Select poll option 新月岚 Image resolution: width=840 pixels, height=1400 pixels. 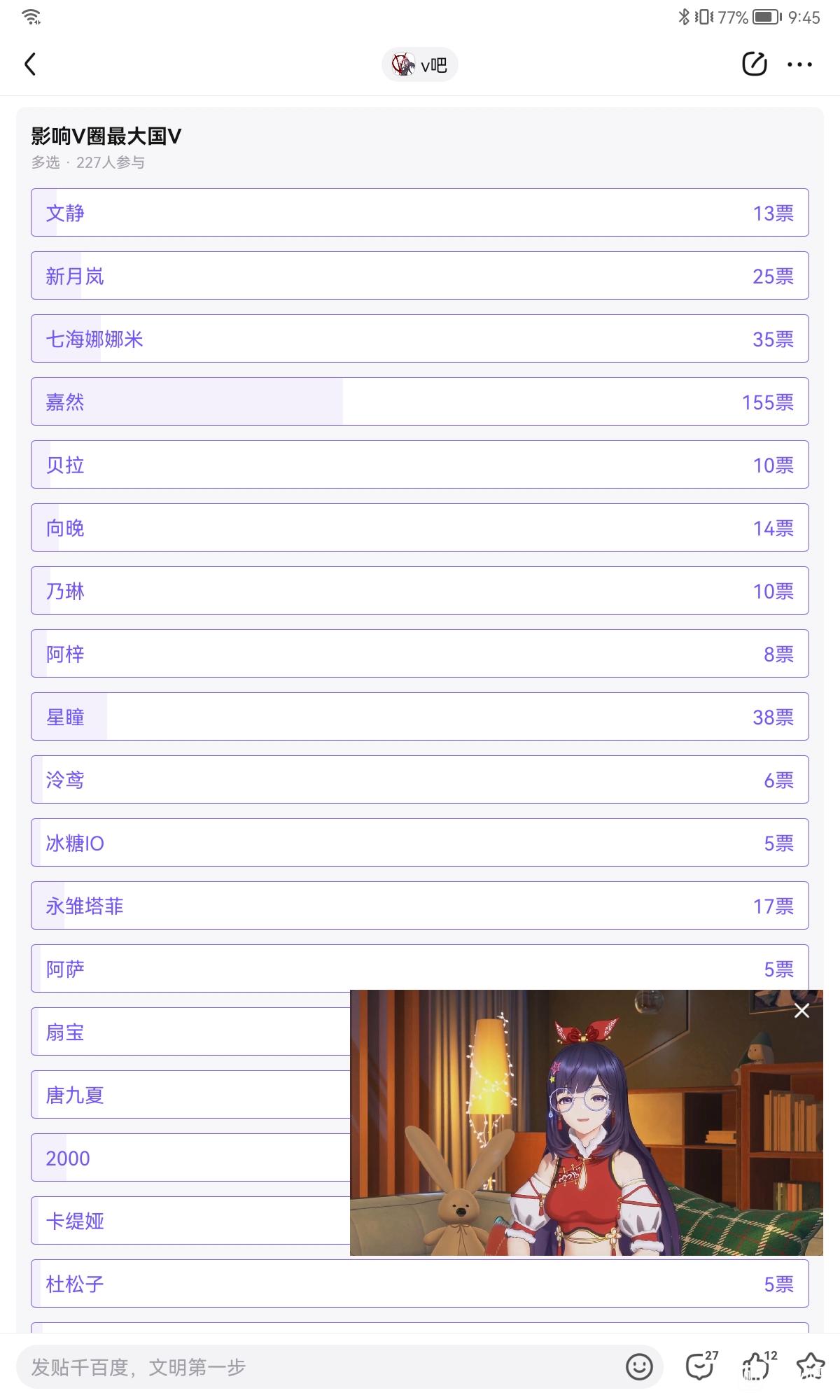coord(420,275)
